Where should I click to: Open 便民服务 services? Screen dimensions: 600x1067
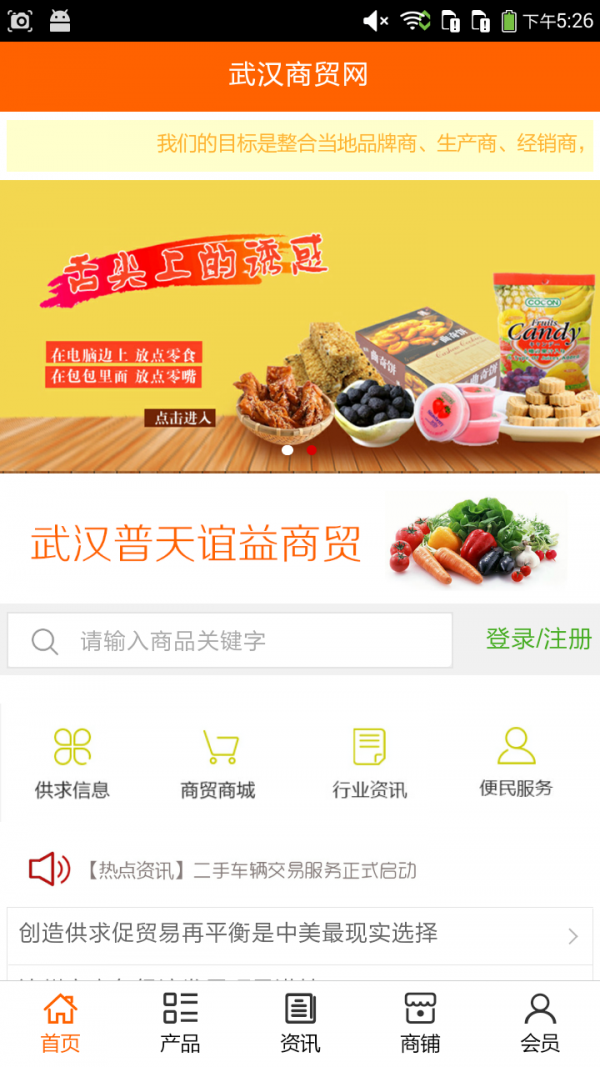pos(516,763)
